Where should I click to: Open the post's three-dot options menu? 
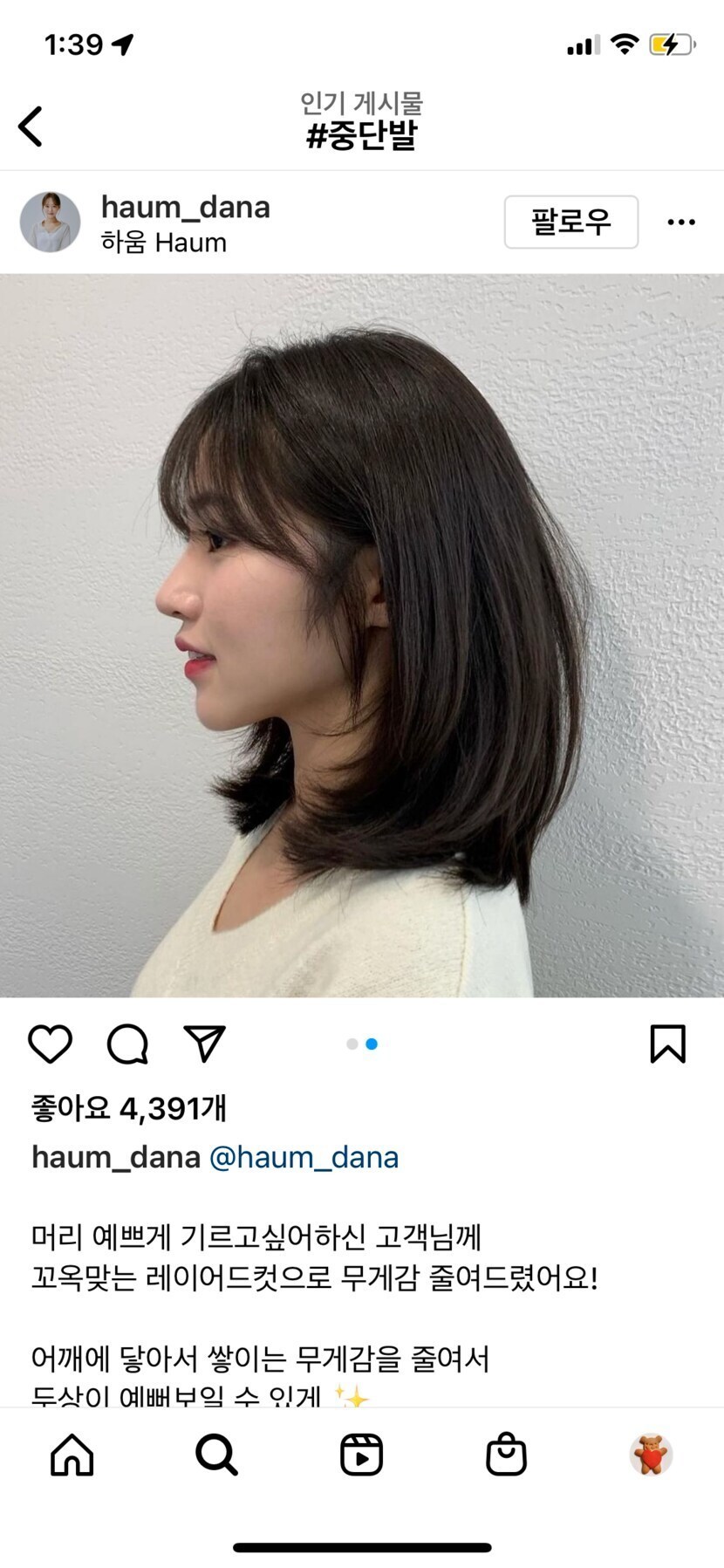coord(680,223)
